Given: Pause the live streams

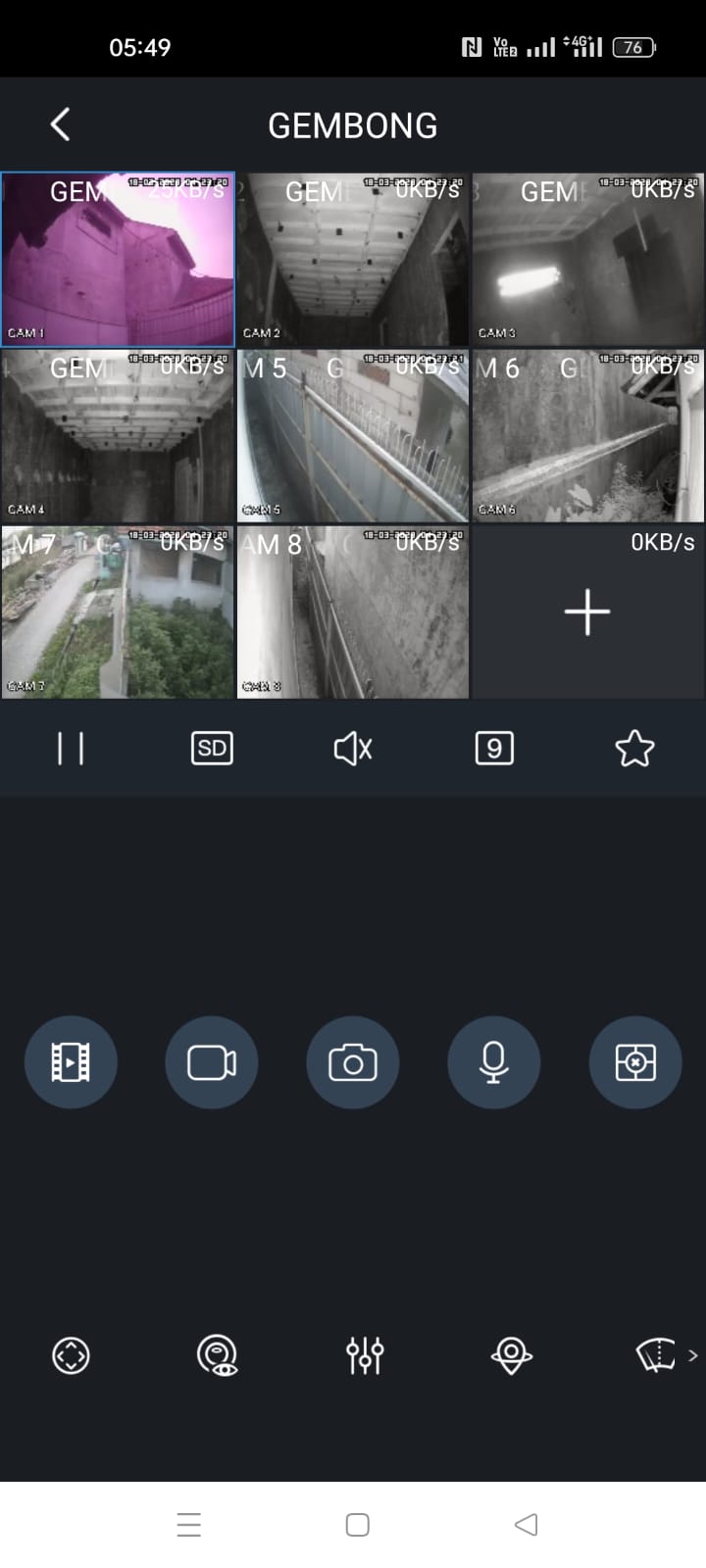Looking at the screenshot, I should point(71,749).
